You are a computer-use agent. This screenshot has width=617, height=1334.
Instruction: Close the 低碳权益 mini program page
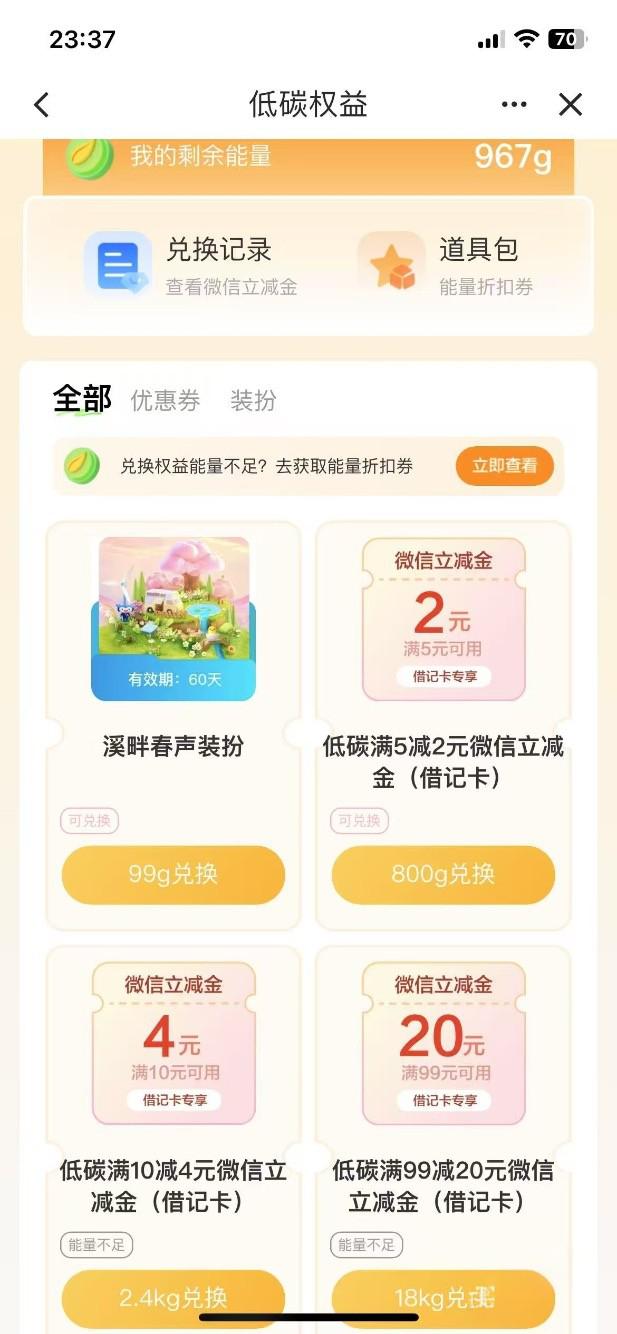point(570,105)
